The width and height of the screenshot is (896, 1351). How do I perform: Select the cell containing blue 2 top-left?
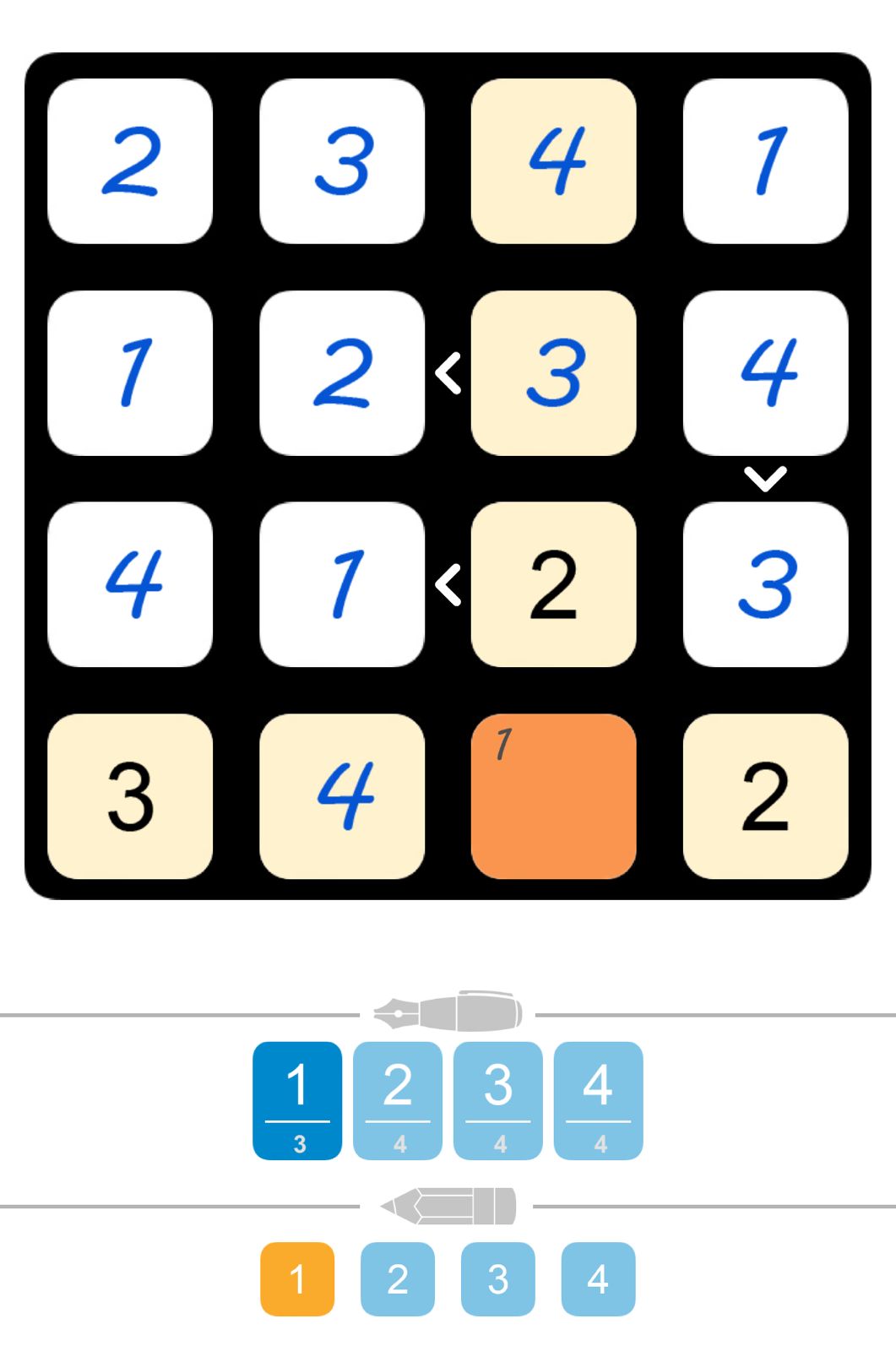pyautogui.click(x=131, y=160)
